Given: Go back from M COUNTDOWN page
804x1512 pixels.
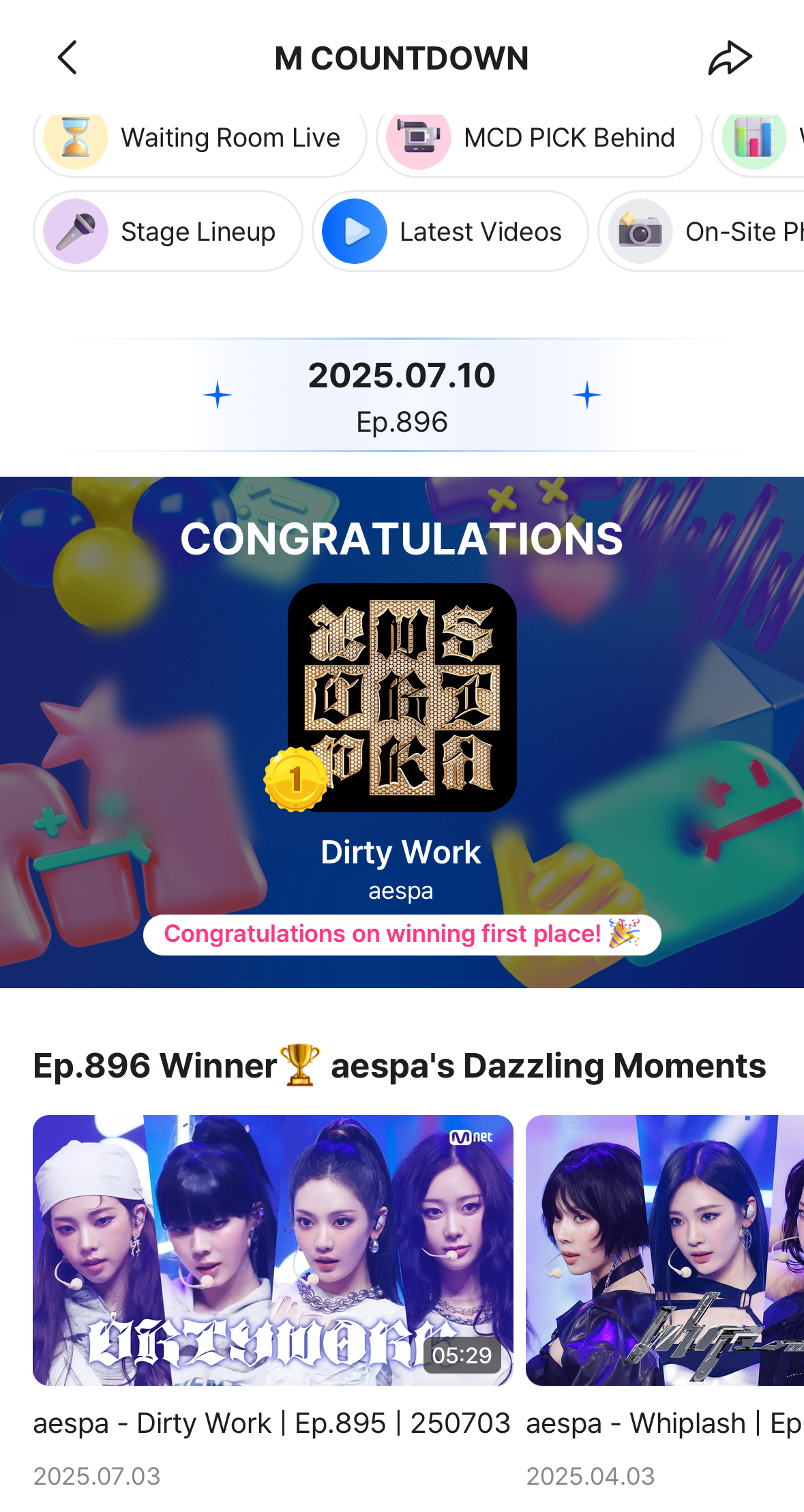Looking at the screenshot, I should 68,58.
